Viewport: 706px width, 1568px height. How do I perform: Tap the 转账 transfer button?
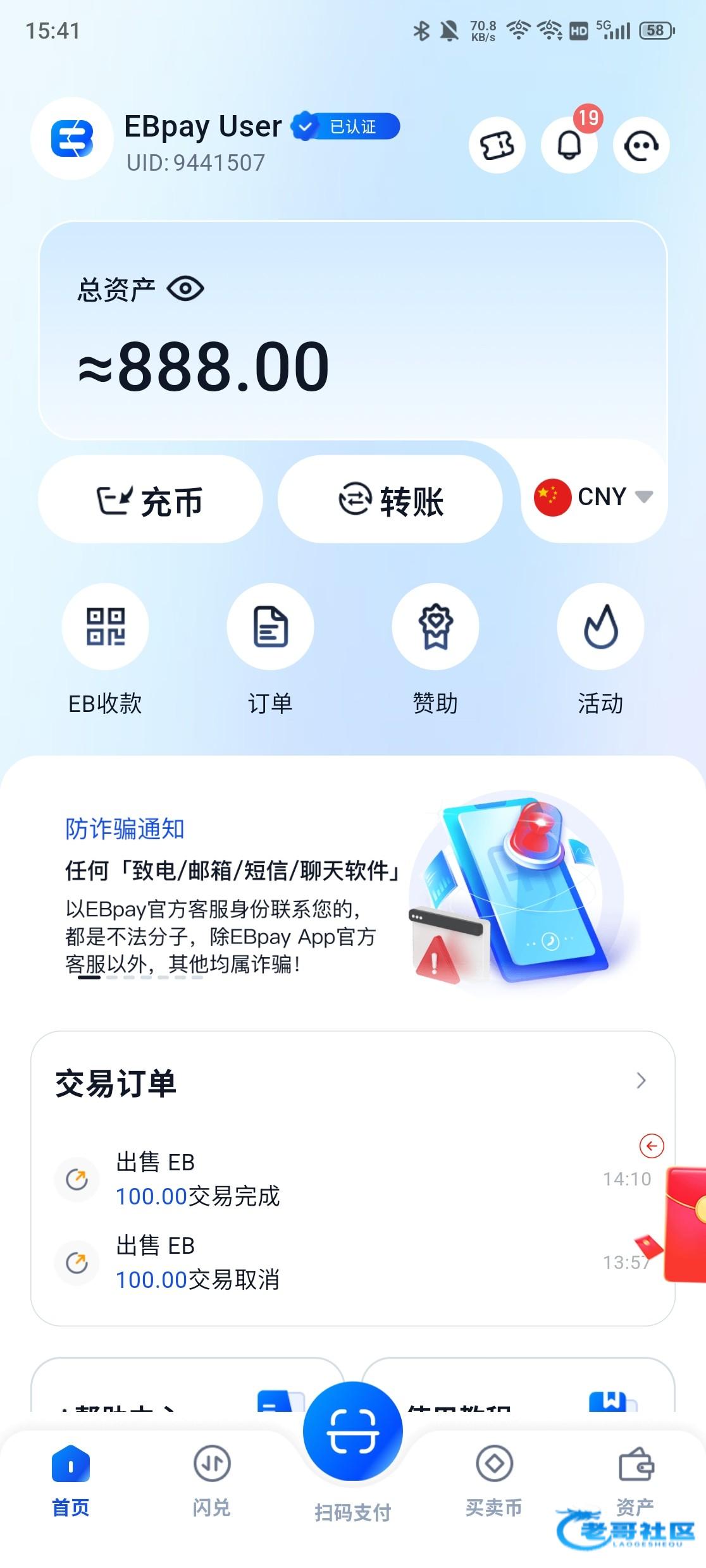click(x=390, y=499)
